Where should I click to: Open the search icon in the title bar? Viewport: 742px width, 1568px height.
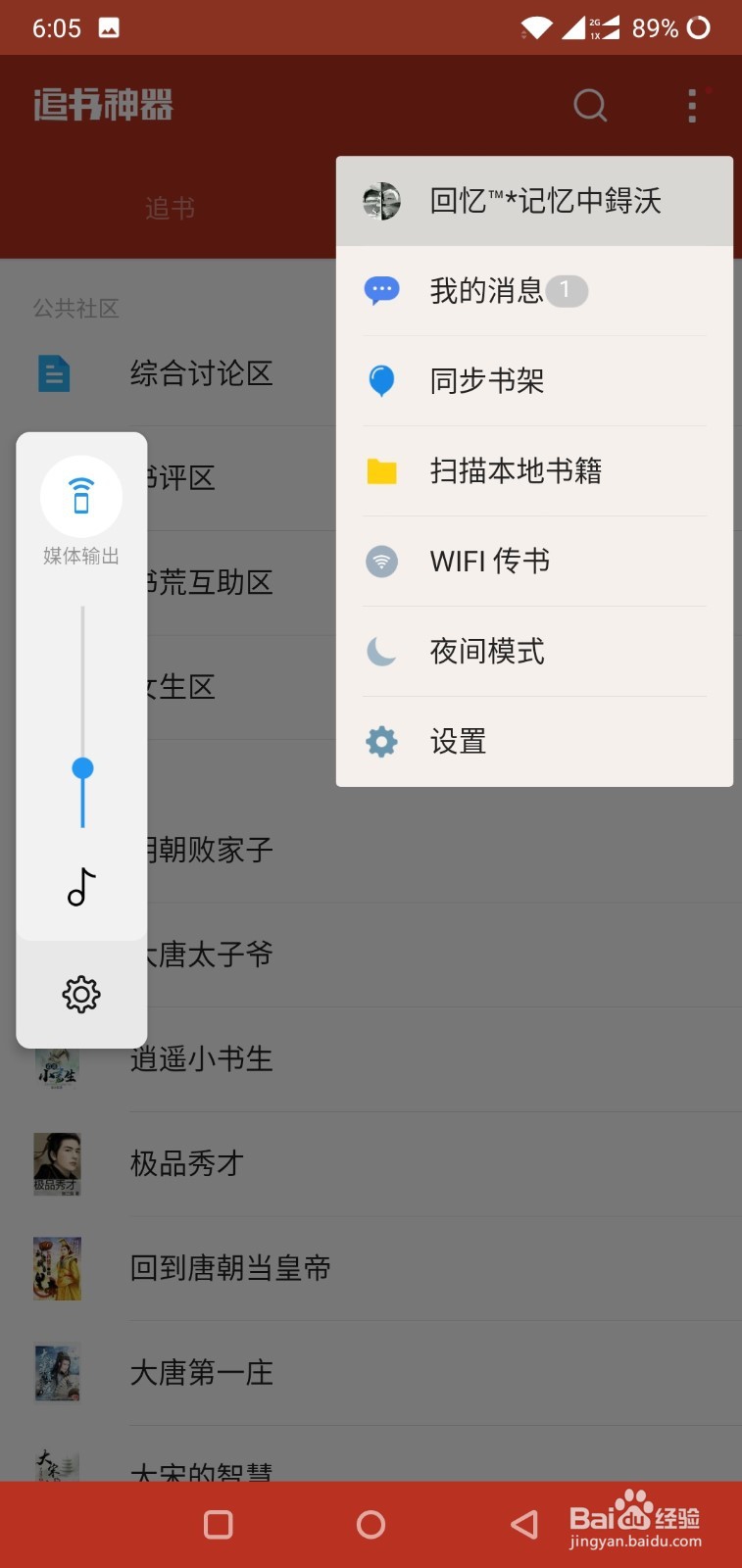click(589, 106)
